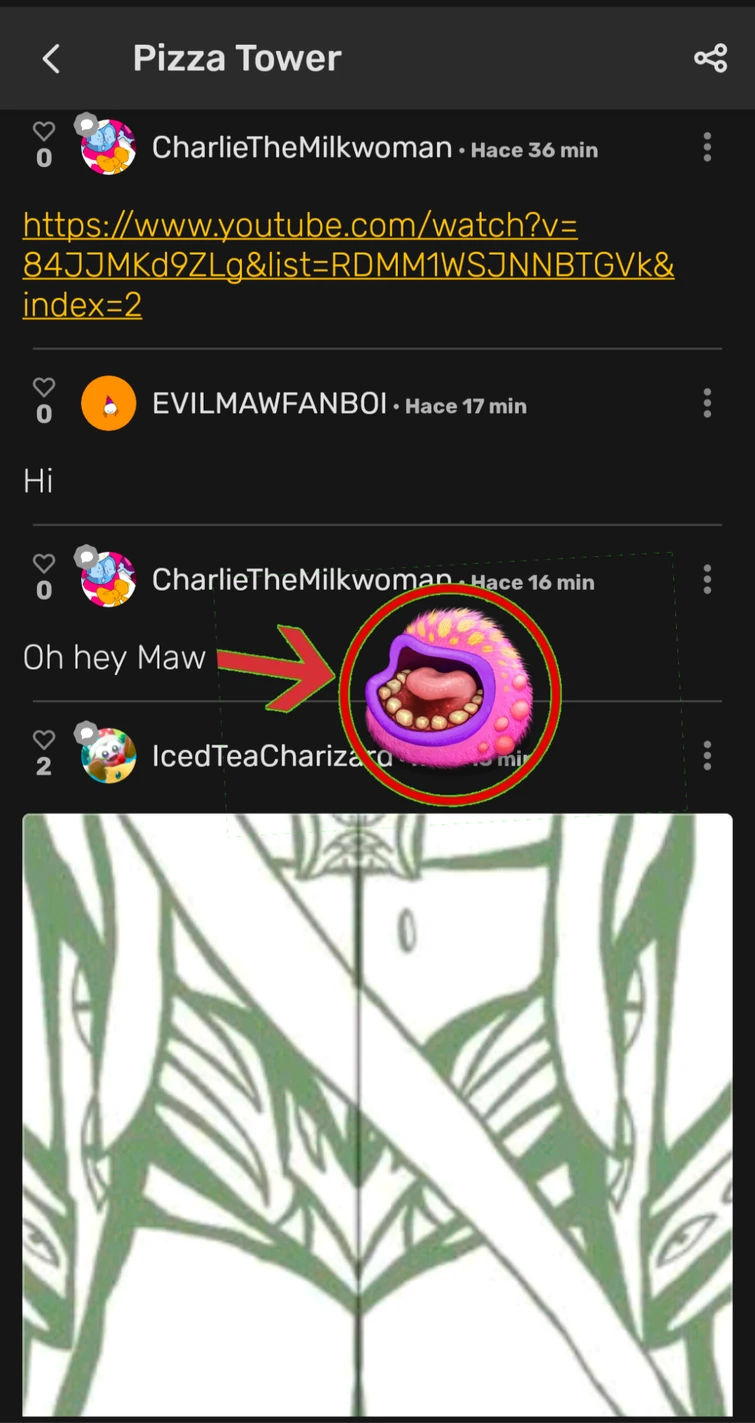Open the overflow menu for EVILMAWFANBOI's comment
755x1423 pixels.
click(x=707, y=404)
